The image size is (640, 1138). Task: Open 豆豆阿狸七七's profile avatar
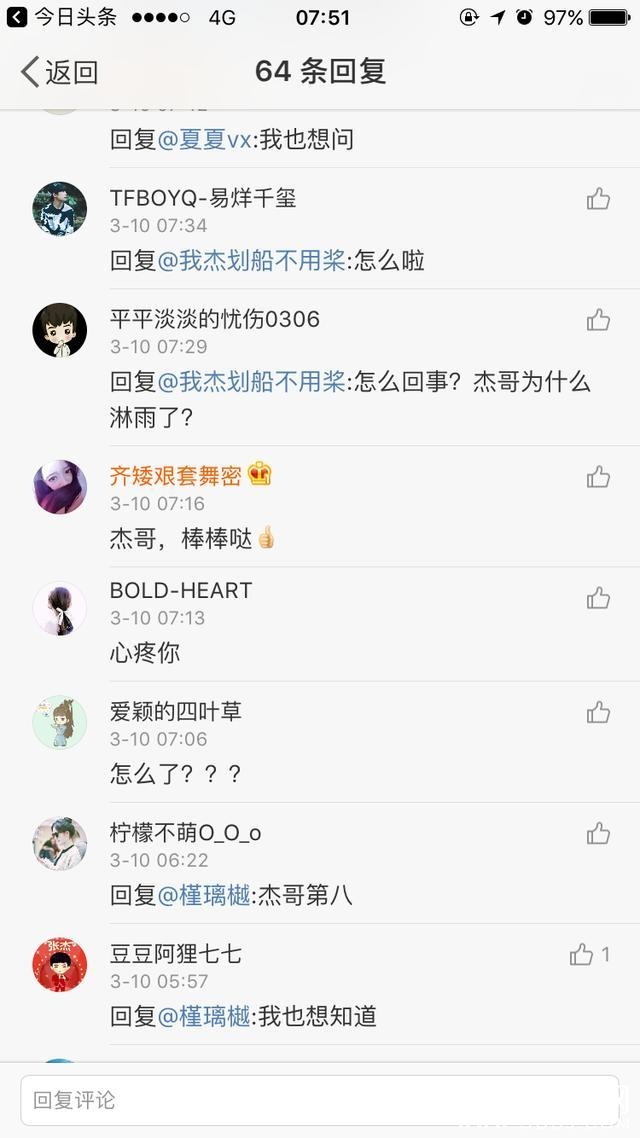pyautogui.click(x=60, y=965)
